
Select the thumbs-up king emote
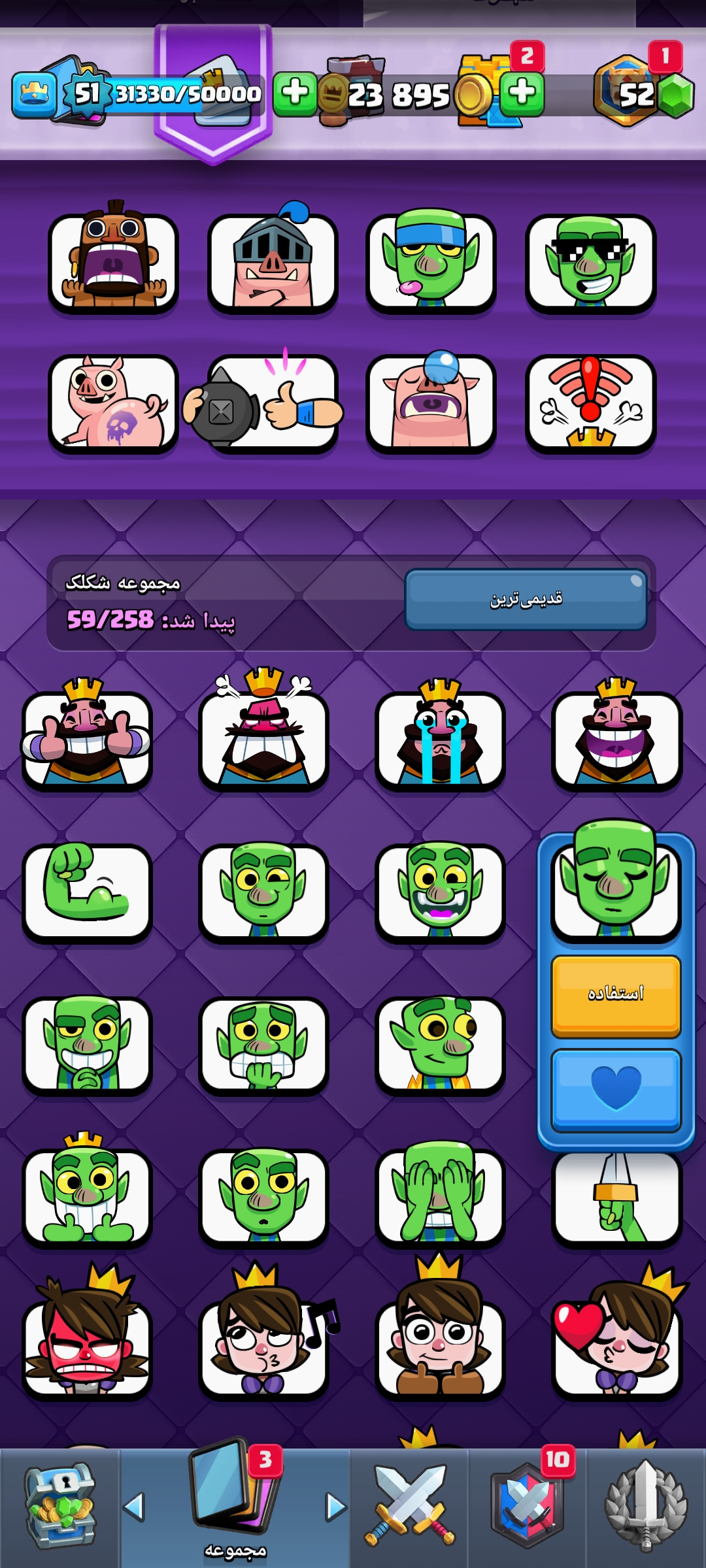[x=87, y=735]
